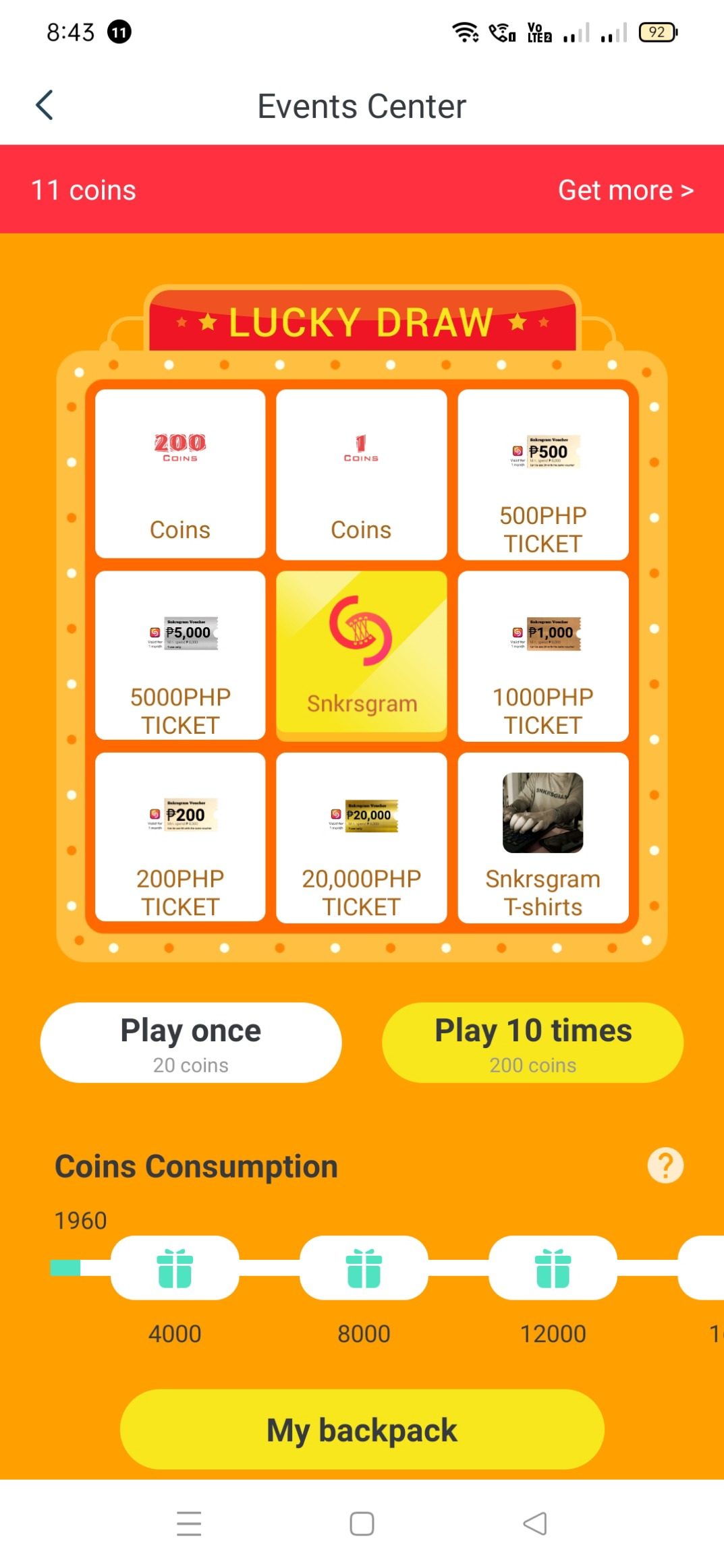Open the 12000 coins gift reward
Image resolution: width=724 pixels, height=1568 pixels.
(553, 1267)
